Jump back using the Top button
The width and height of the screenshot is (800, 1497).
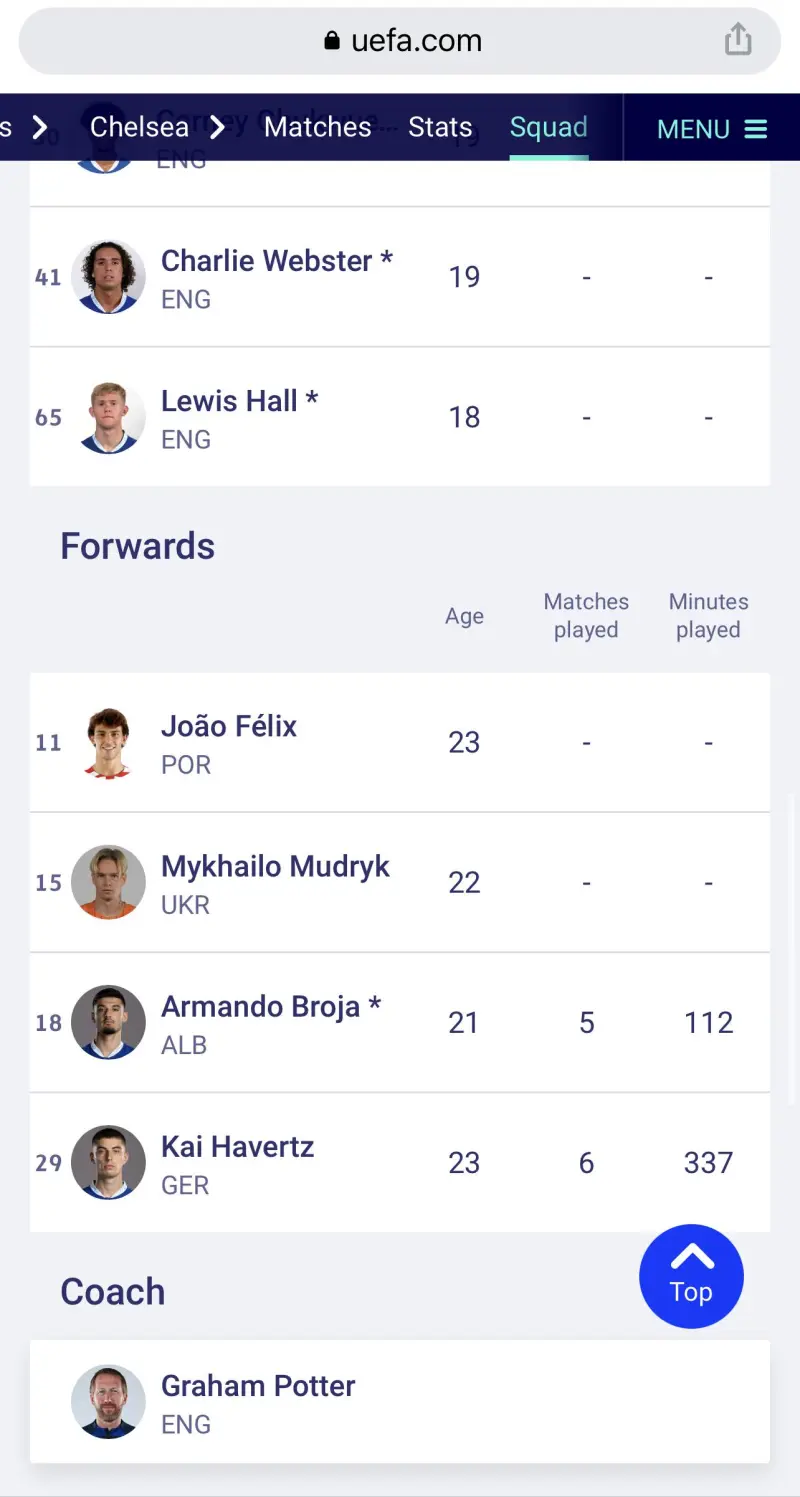(691, 1276)
